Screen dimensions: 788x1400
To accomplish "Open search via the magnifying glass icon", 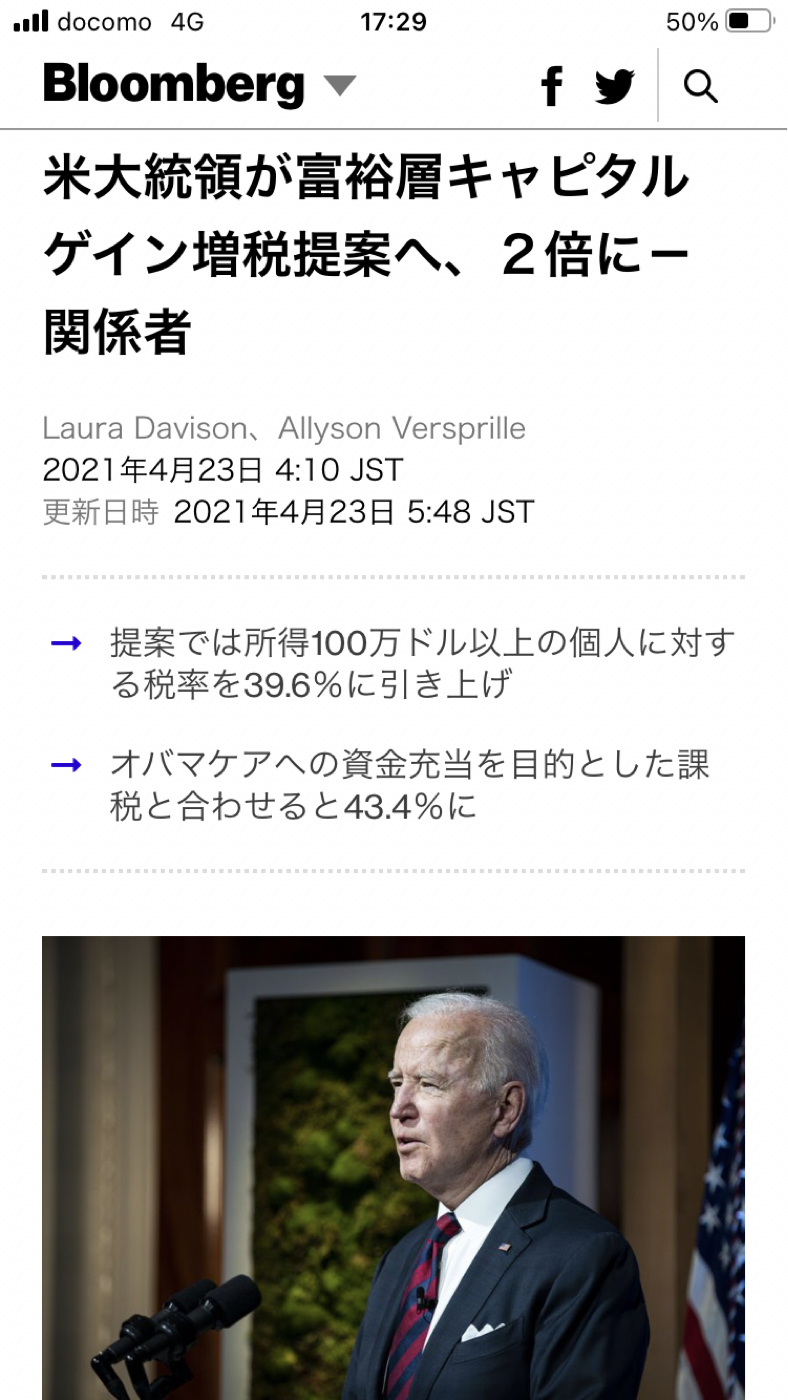I will click(701, 87).
